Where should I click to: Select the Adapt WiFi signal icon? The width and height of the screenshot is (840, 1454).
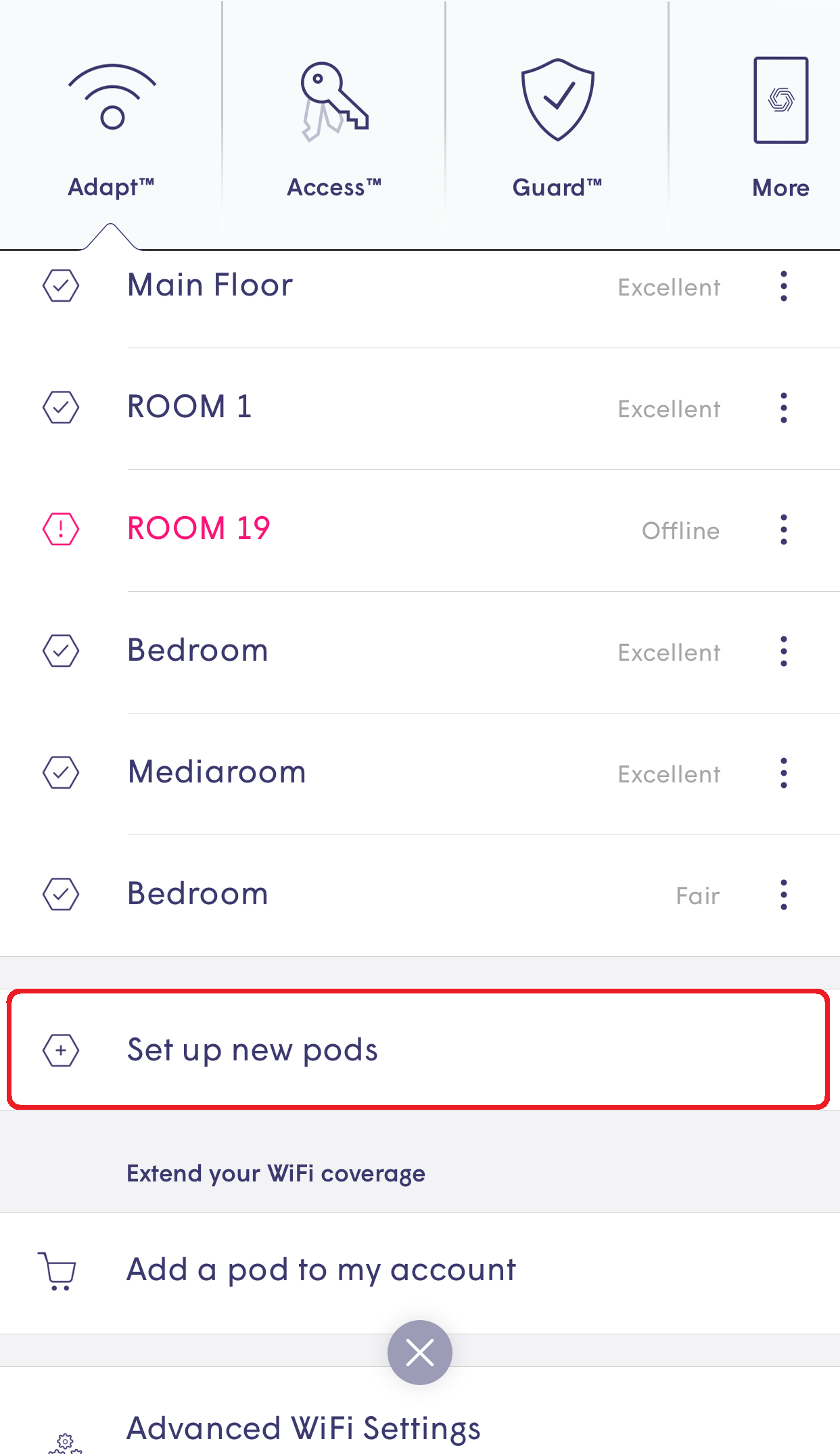[x=110, y=100]
